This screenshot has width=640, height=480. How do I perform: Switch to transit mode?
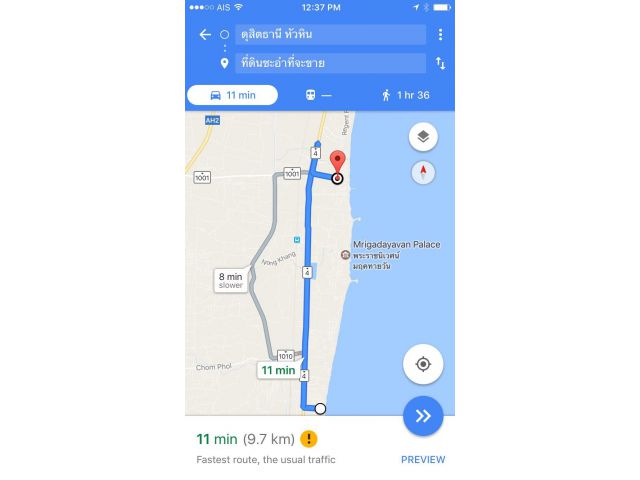click(x=318, y=95)
